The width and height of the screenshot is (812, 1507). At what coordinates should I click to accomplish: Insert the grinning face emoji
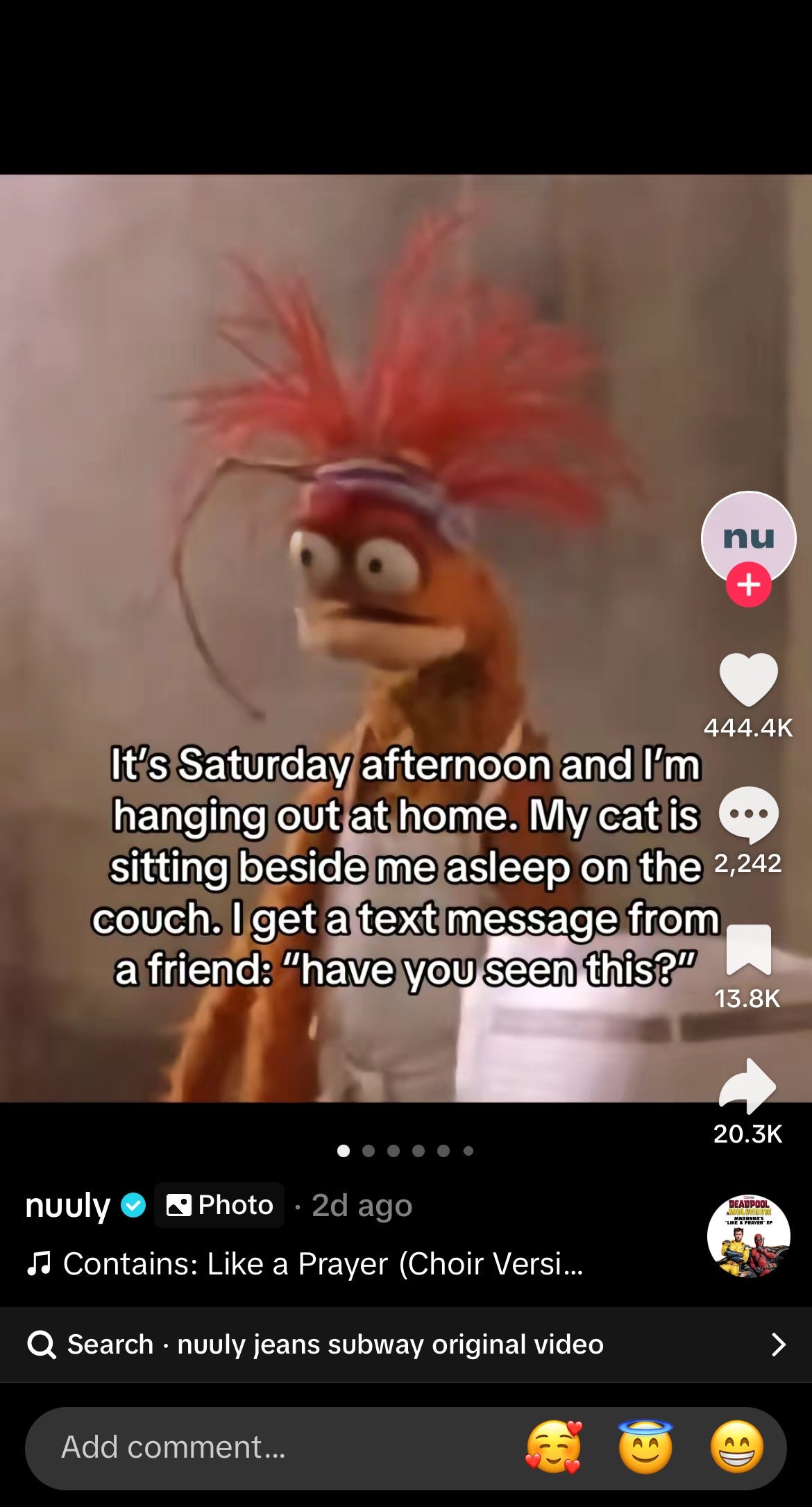click(737, 1447)
